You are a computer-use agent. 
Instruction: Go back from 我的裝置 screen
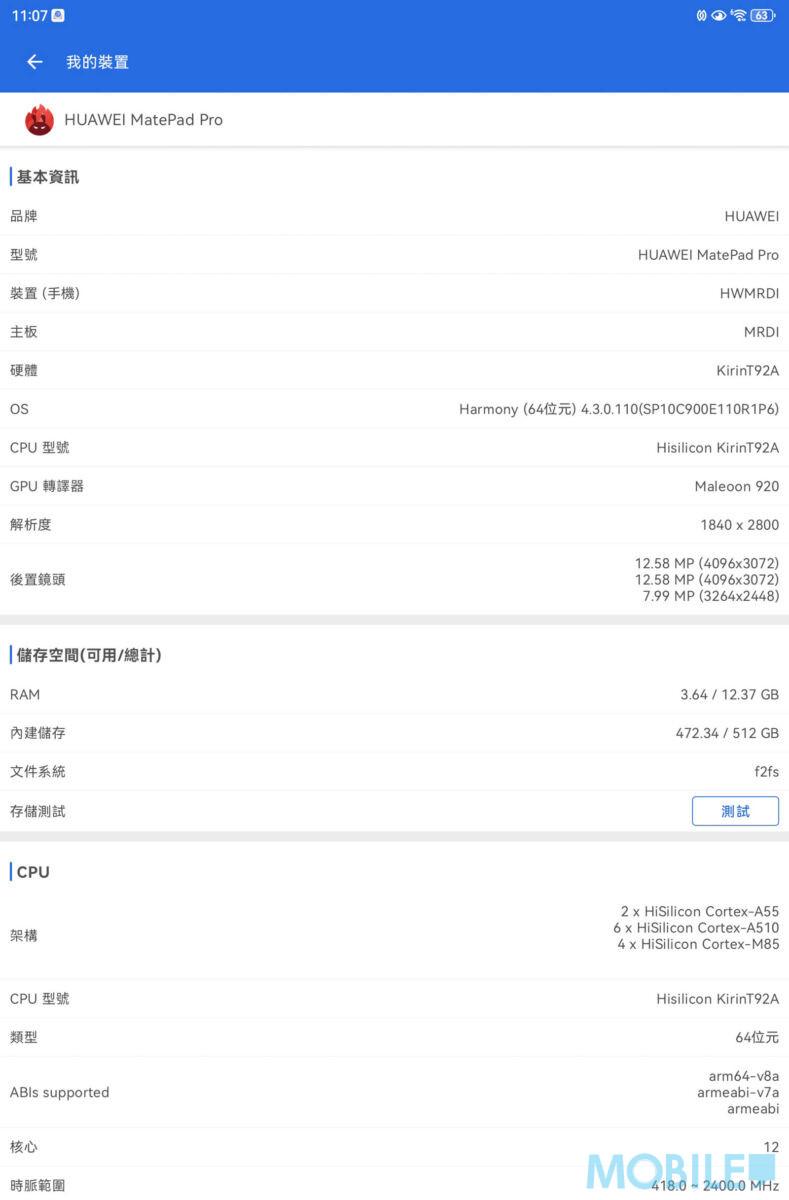[35, 62]
